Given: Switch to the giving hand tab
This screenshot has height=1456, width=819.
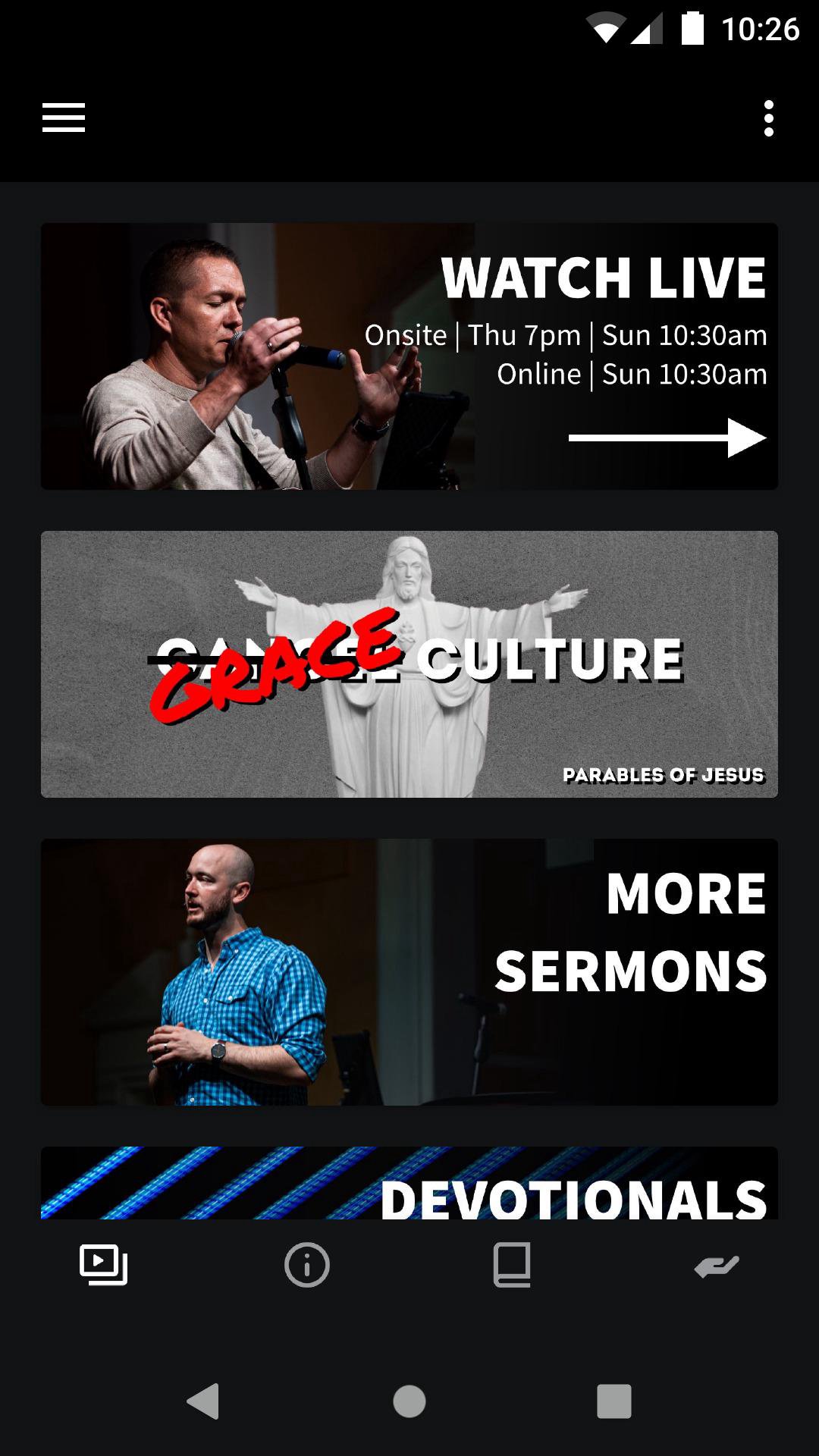Looking at the screenshot, I should pos(716,1265).
